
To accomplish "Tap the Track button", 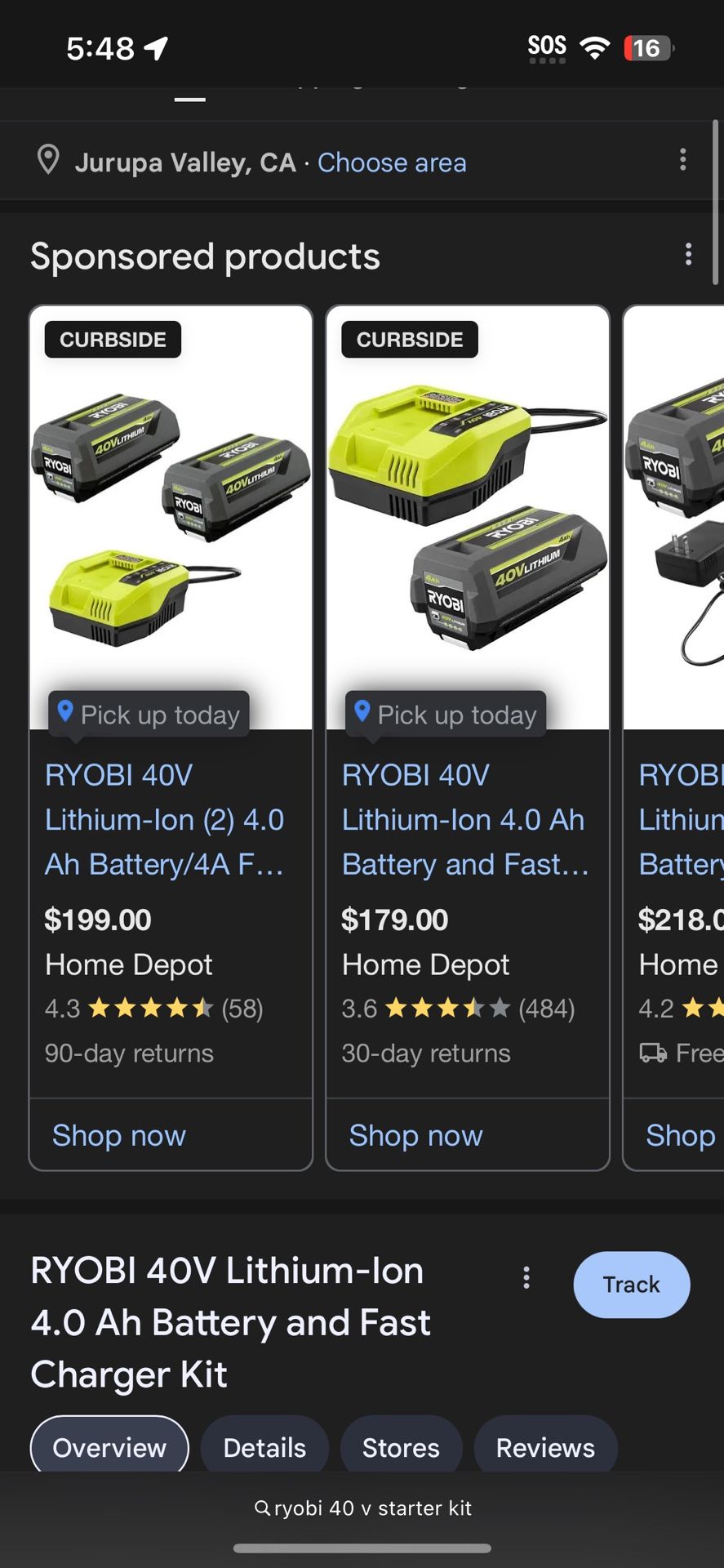I will pyautogui.click(x=631, y=1284).
